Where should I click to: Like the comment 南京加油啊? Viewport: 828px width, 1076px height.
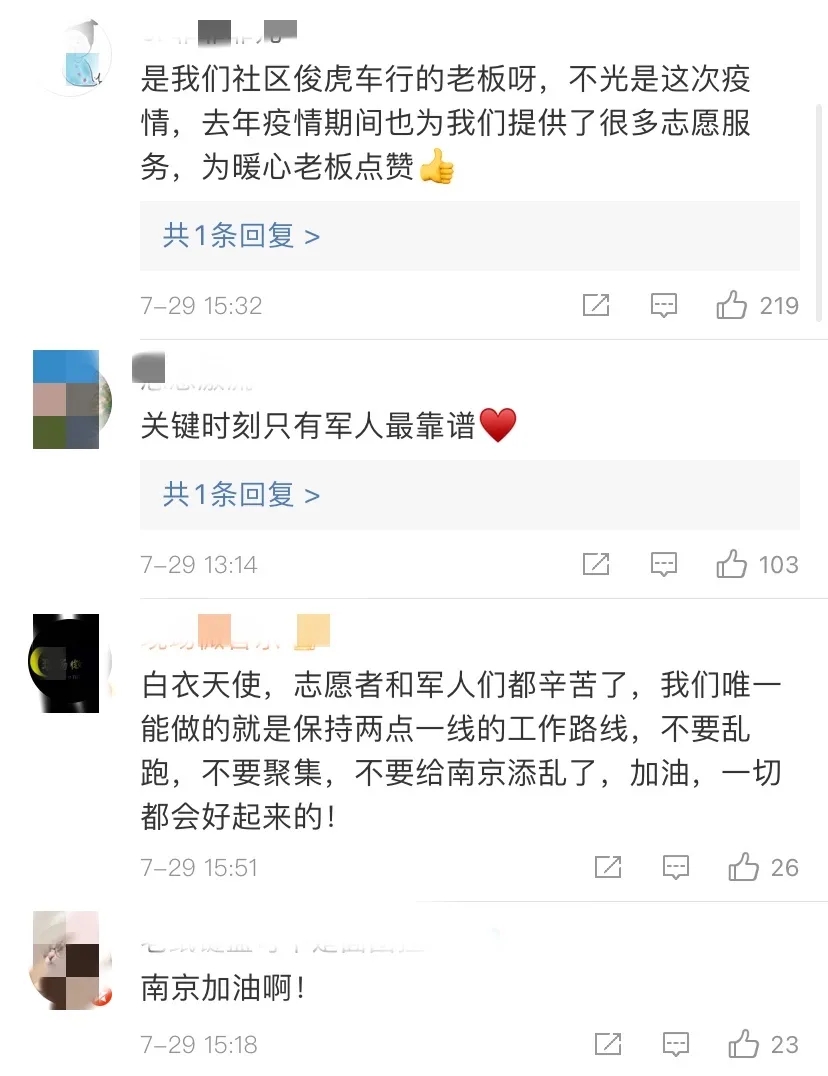tap(744, 1045)
